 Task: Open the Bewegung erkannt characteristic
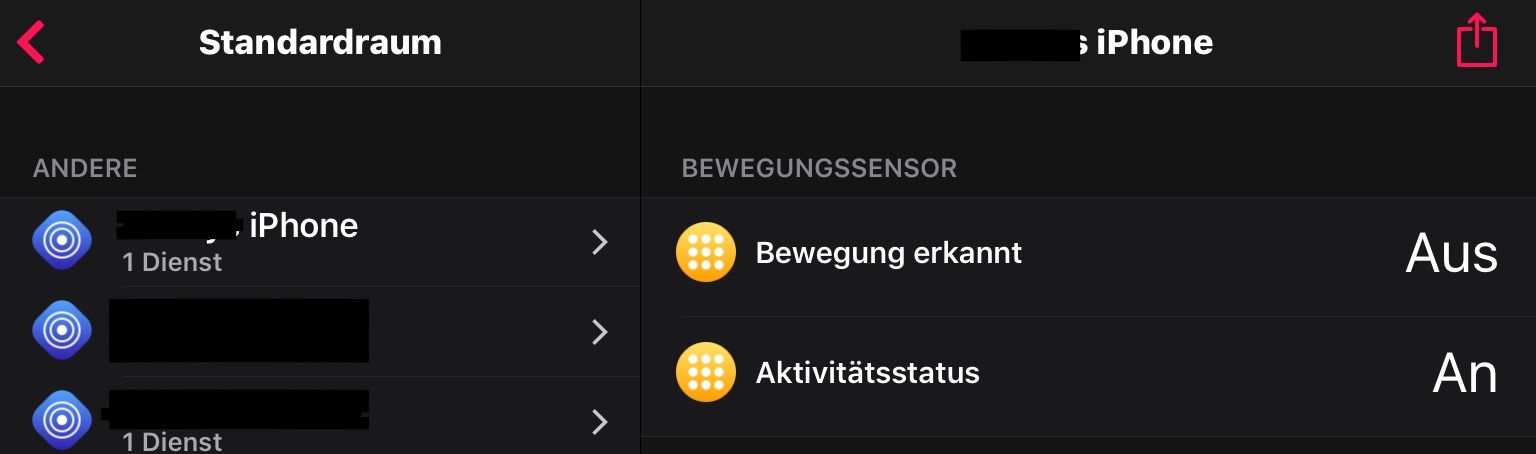pyautogui.click(x=1087, y=253)
